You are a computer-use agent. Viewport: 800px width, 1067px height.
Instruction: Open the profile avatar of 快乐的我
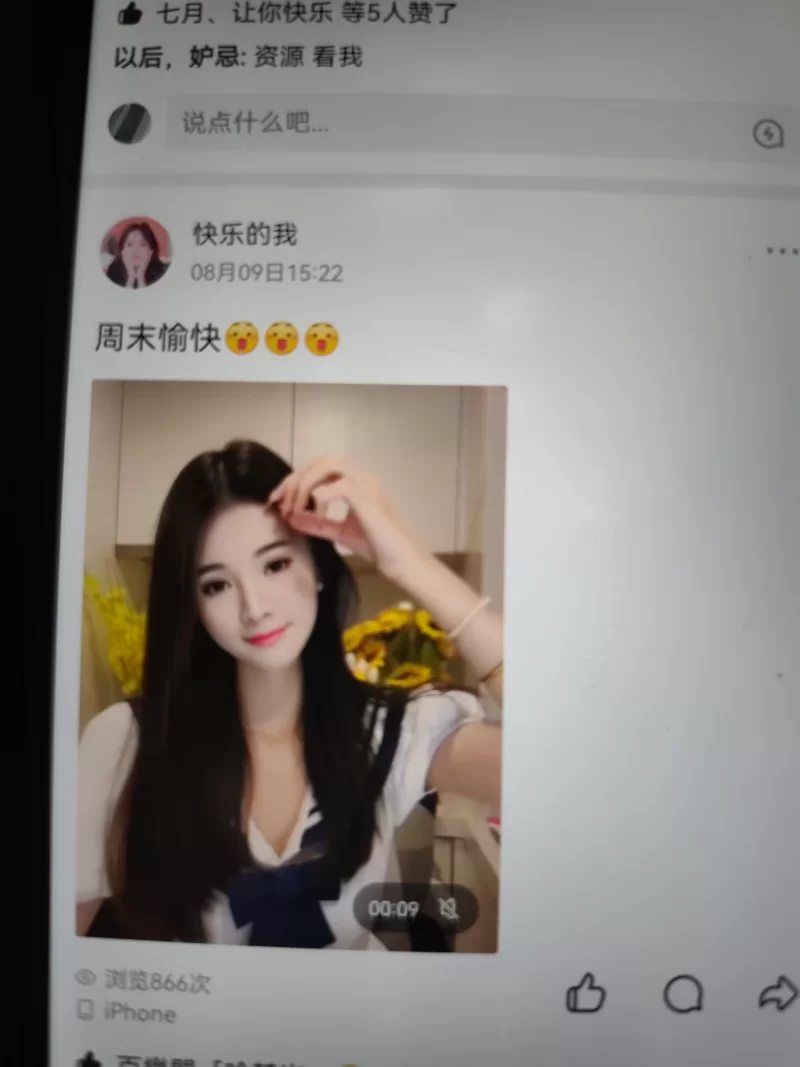click(136, 253)
